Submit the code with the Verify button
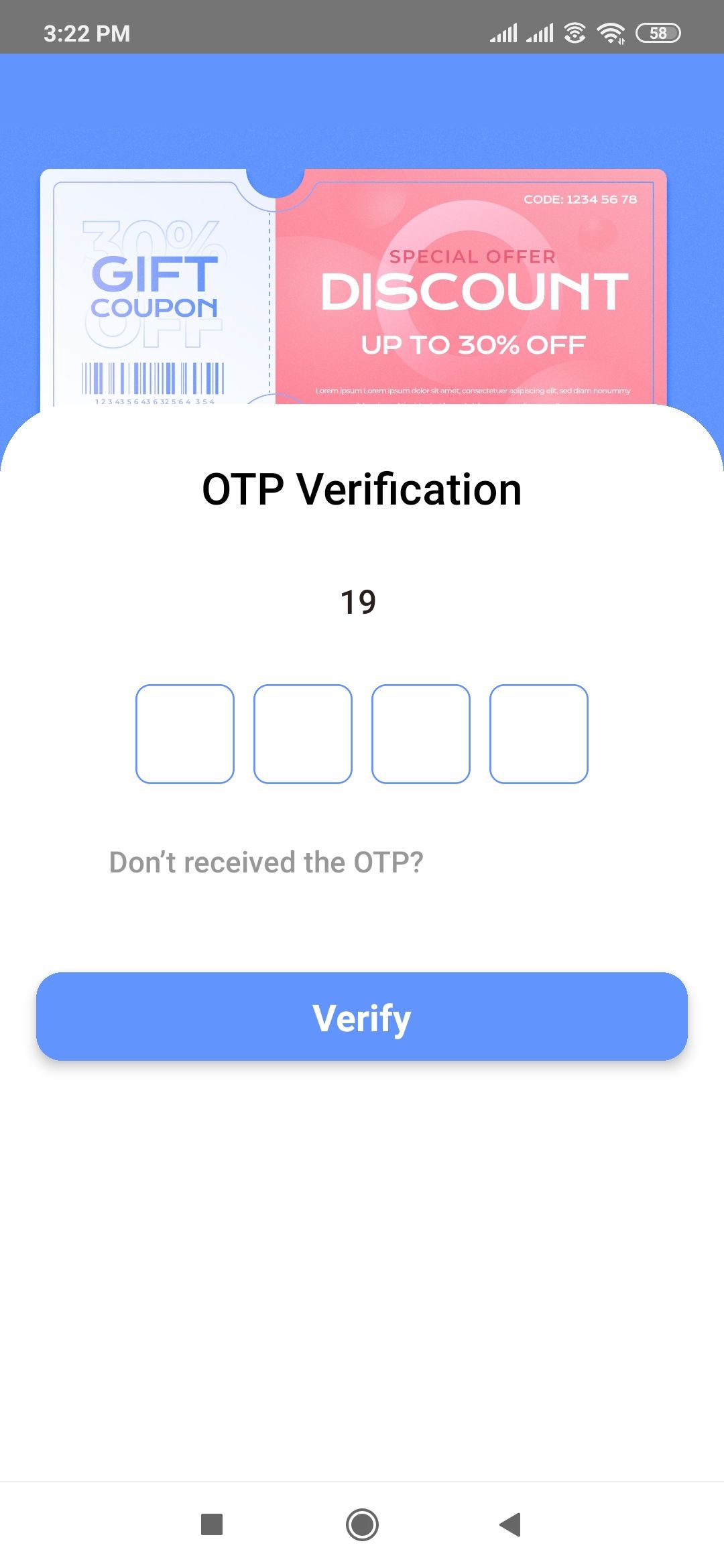This screenshot has height=1568, width=724. tap(362, 1017)
